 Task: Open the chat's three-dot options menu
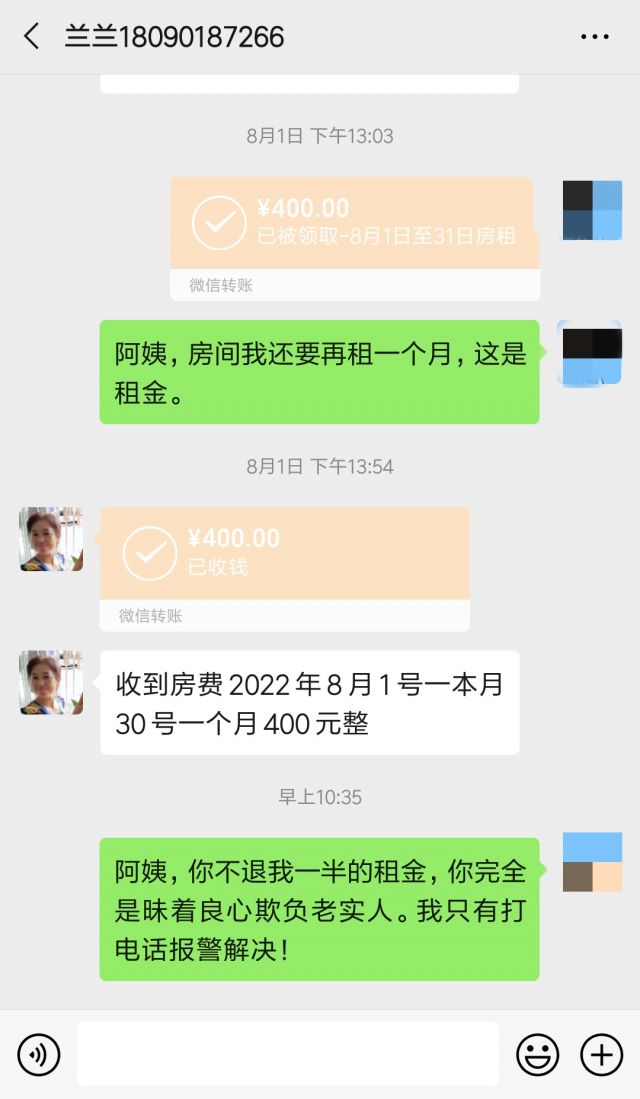(594, 37)
